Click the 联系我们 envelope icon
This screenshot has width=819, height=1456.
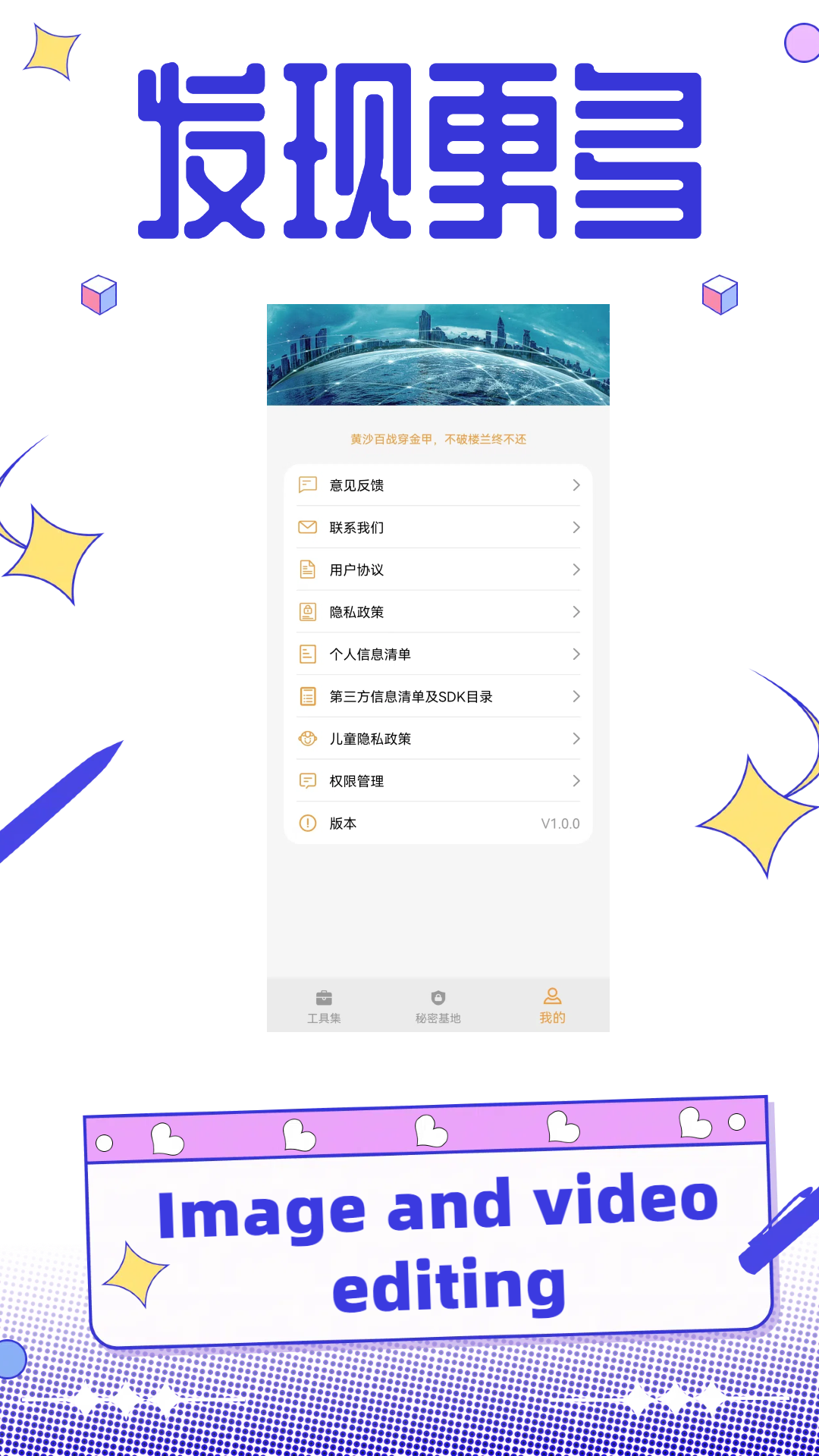(307, 527)
